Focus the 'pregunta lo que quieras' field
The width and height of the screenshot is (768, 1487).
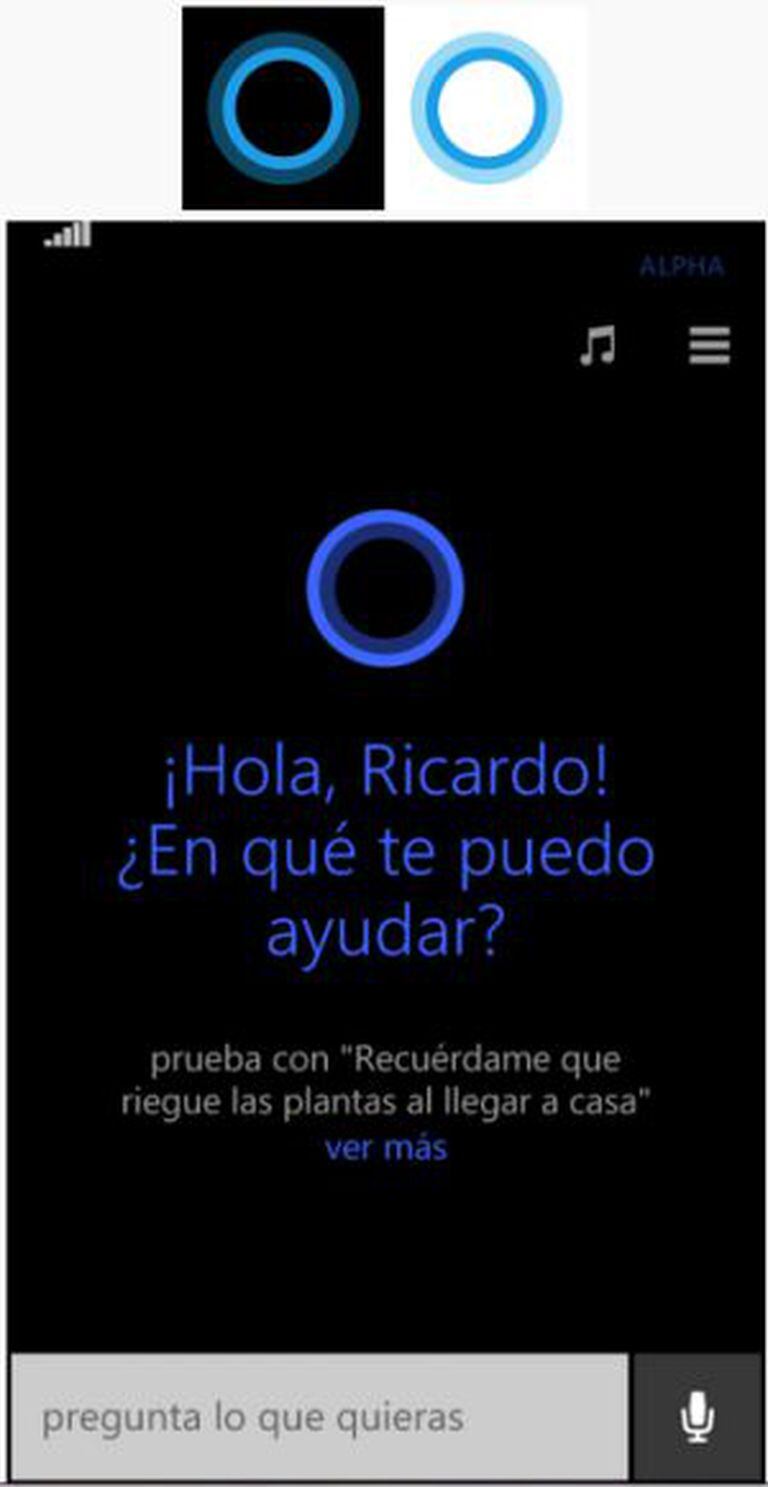[x=318, y=1417]
